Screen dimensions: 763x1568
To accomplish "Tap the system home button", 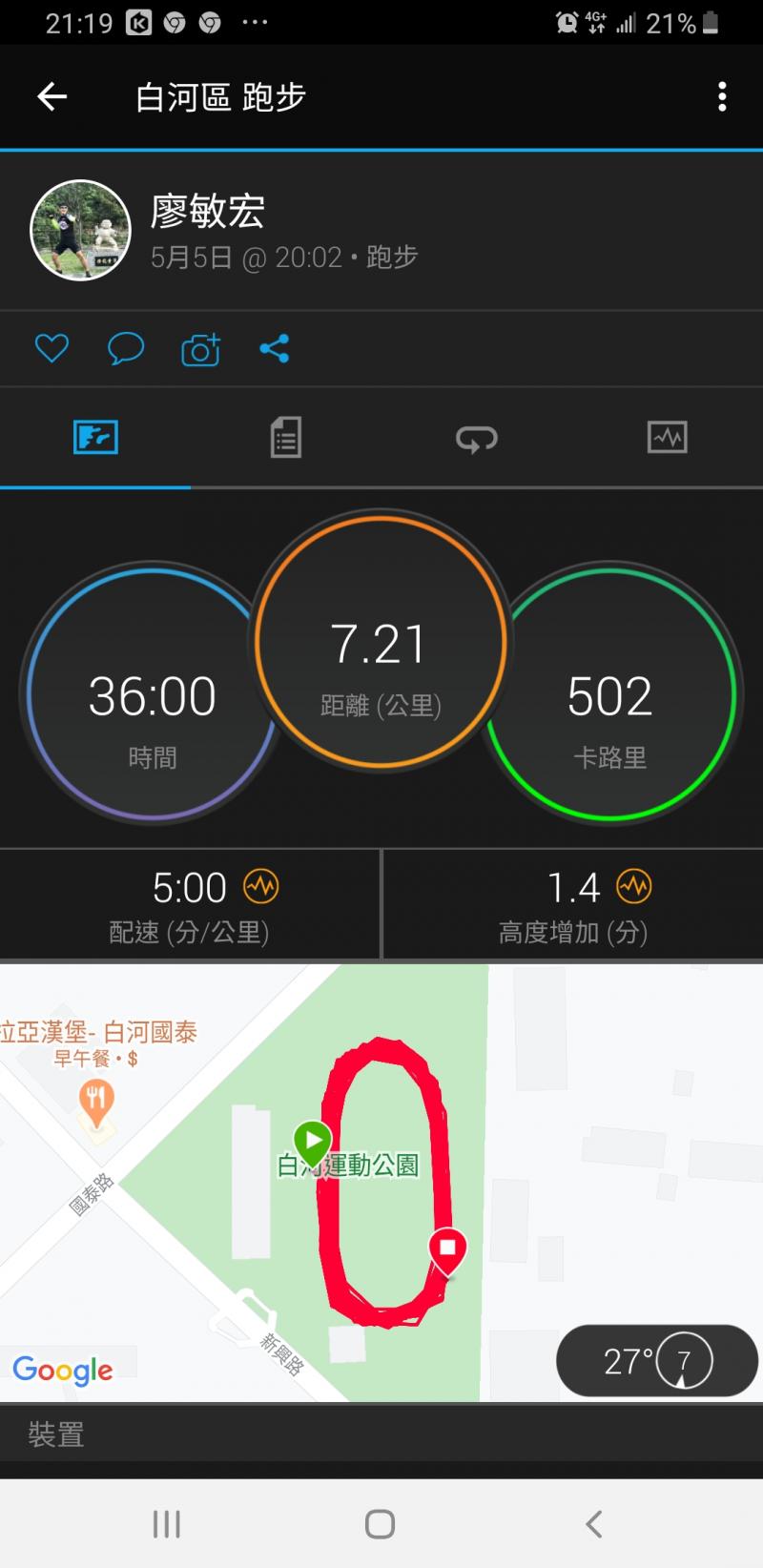I will point(380,1523).
